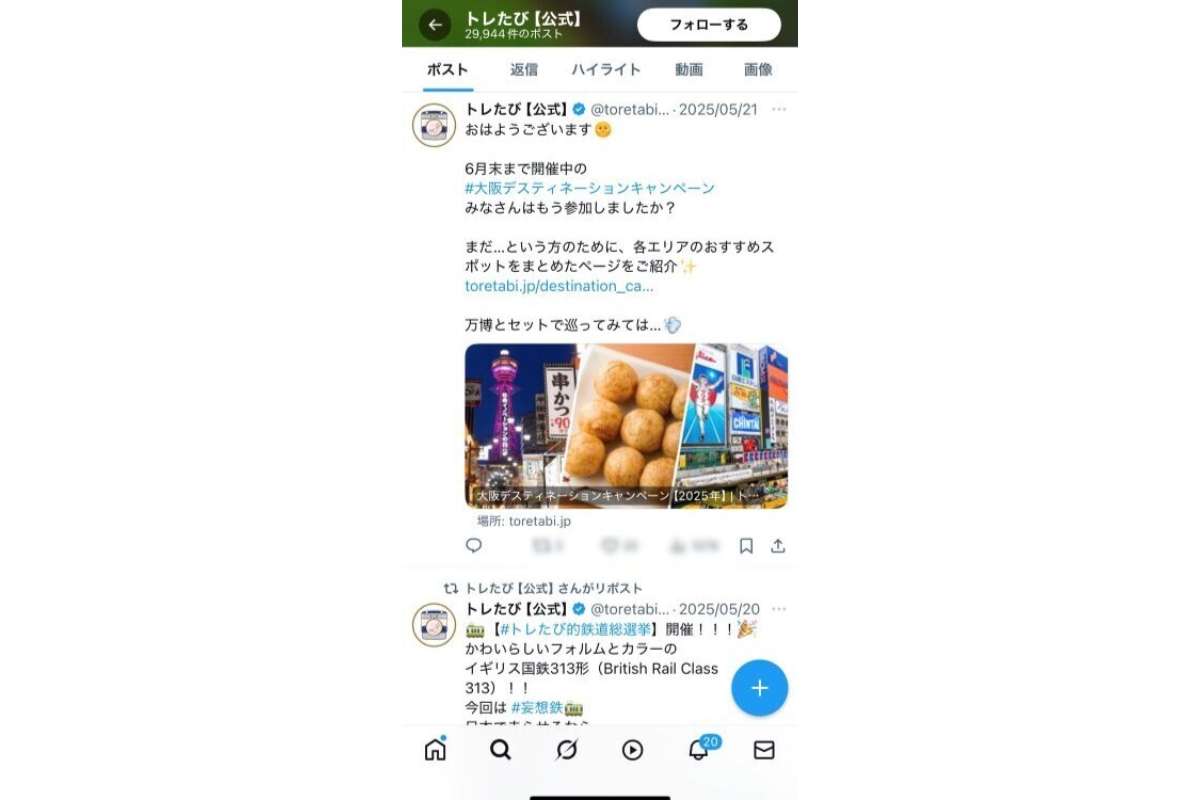Screen dimensions: 1200x800
Task: Go back using the arrow button
Action: [435, 25]
